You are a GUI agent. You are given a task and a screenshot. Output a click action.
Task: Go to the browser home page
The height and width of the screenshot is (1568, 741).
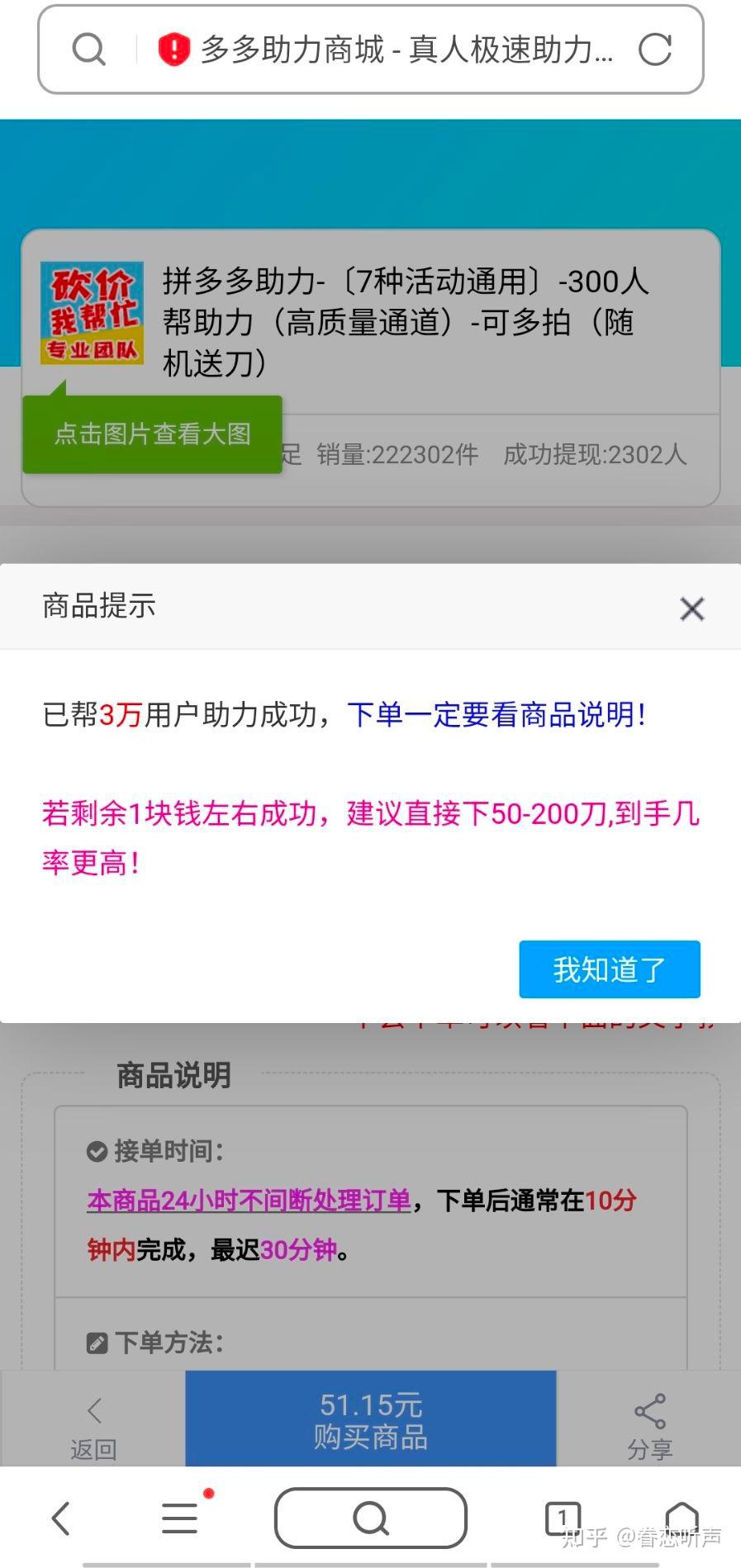[682, 1518]
